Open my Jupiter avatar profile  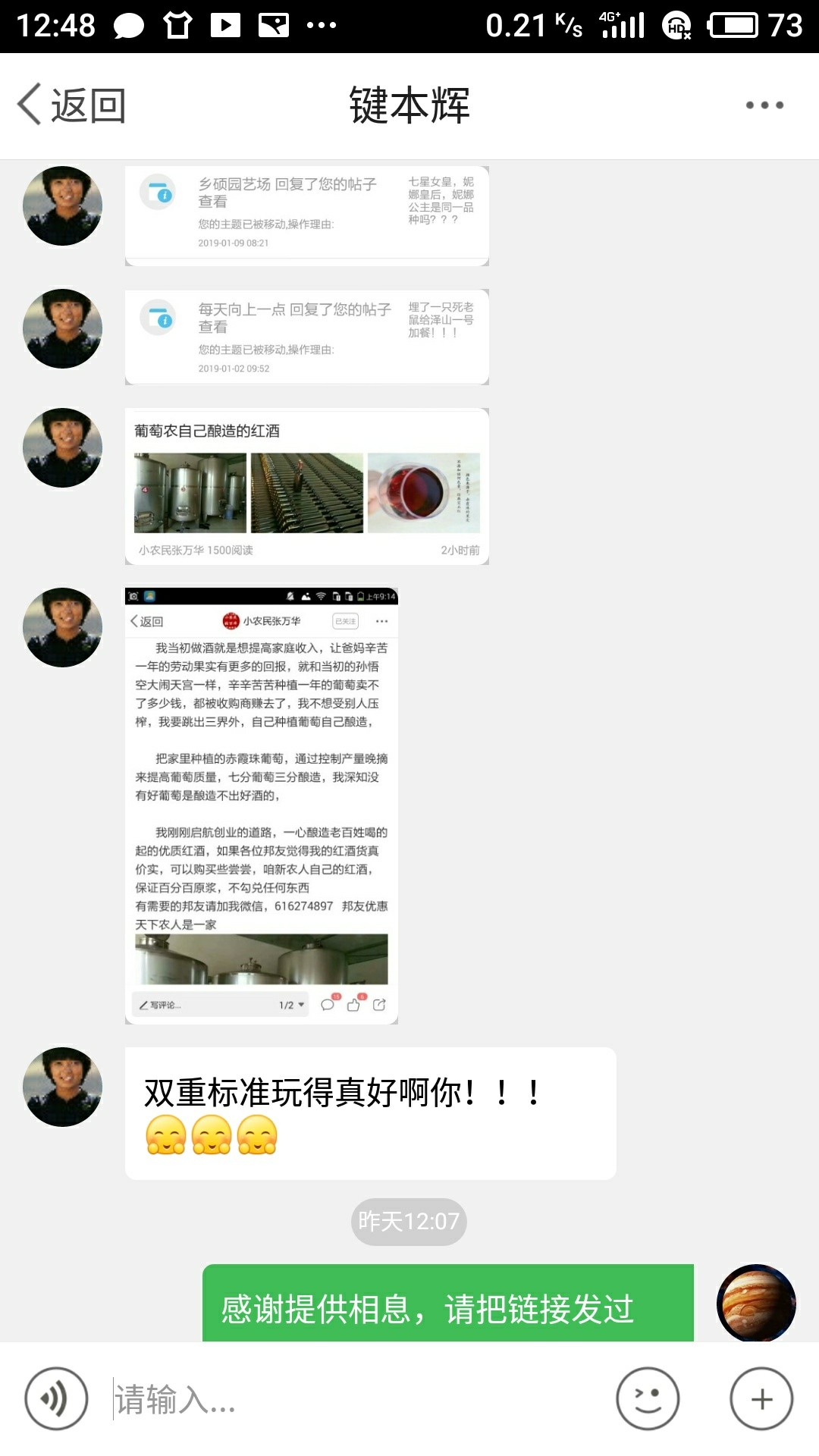pyautogui.click(x=756, y=1303)
